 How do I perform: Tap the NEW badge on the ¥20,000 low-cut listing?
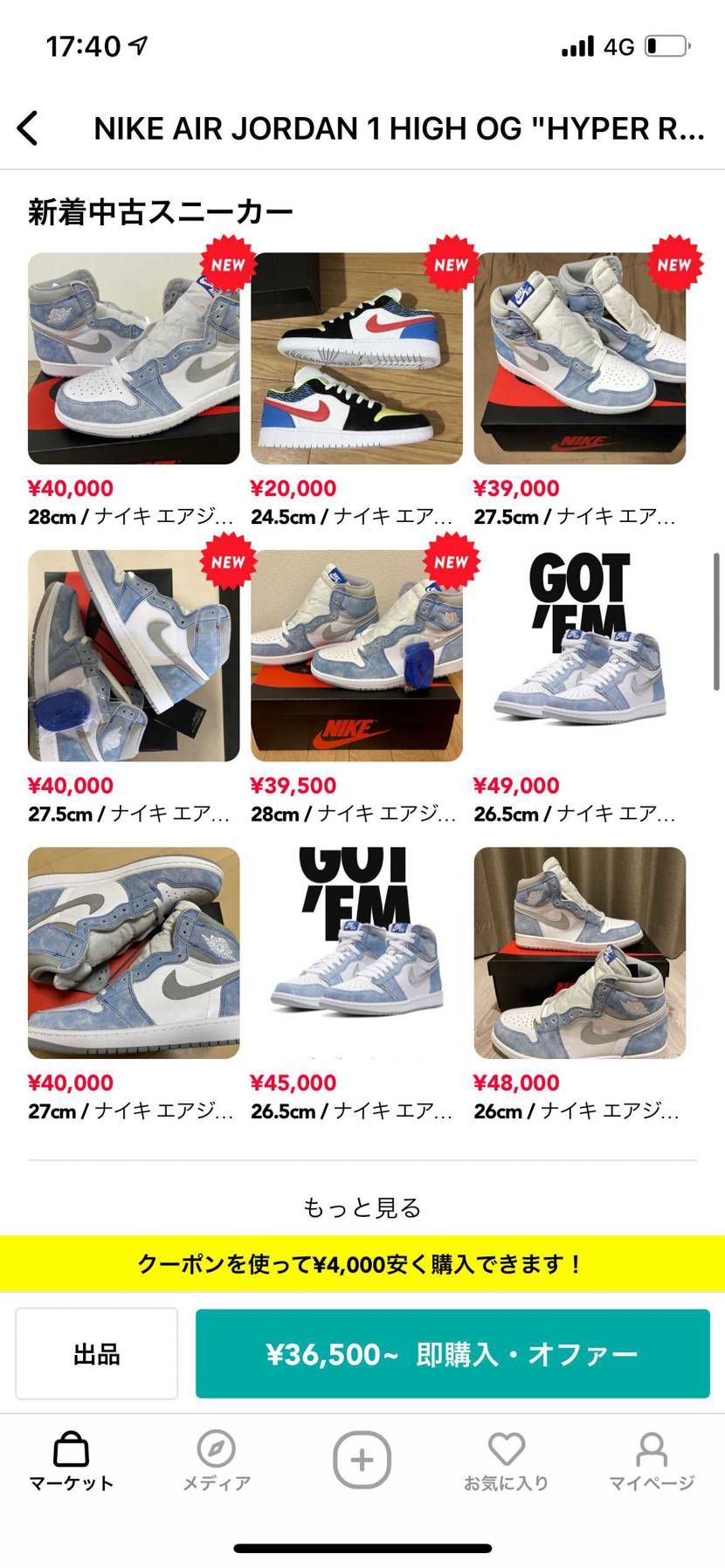(x=449, y=265)
